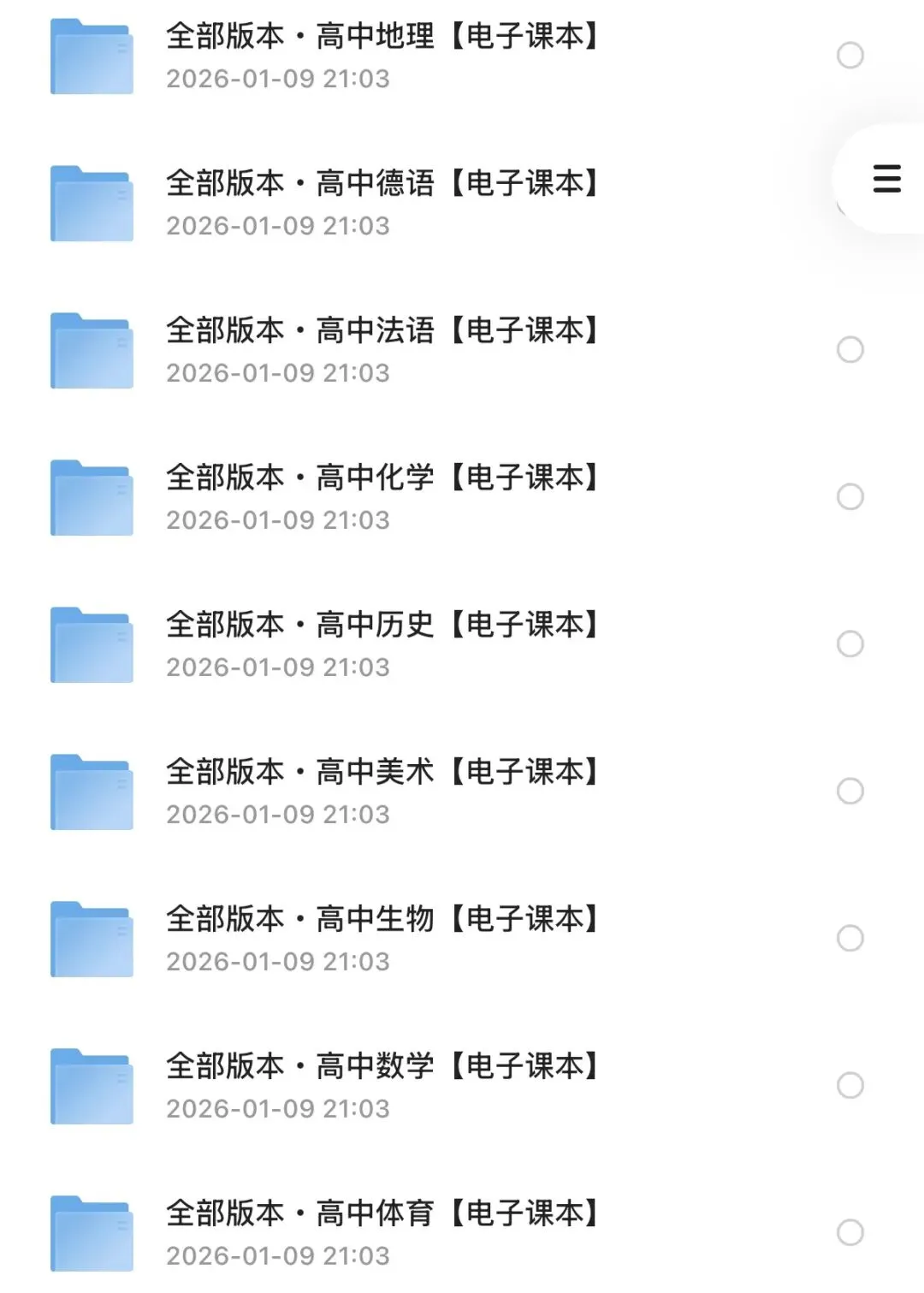
Task: Open the 高中体育 电子课本 folder
Action: 382,1214
